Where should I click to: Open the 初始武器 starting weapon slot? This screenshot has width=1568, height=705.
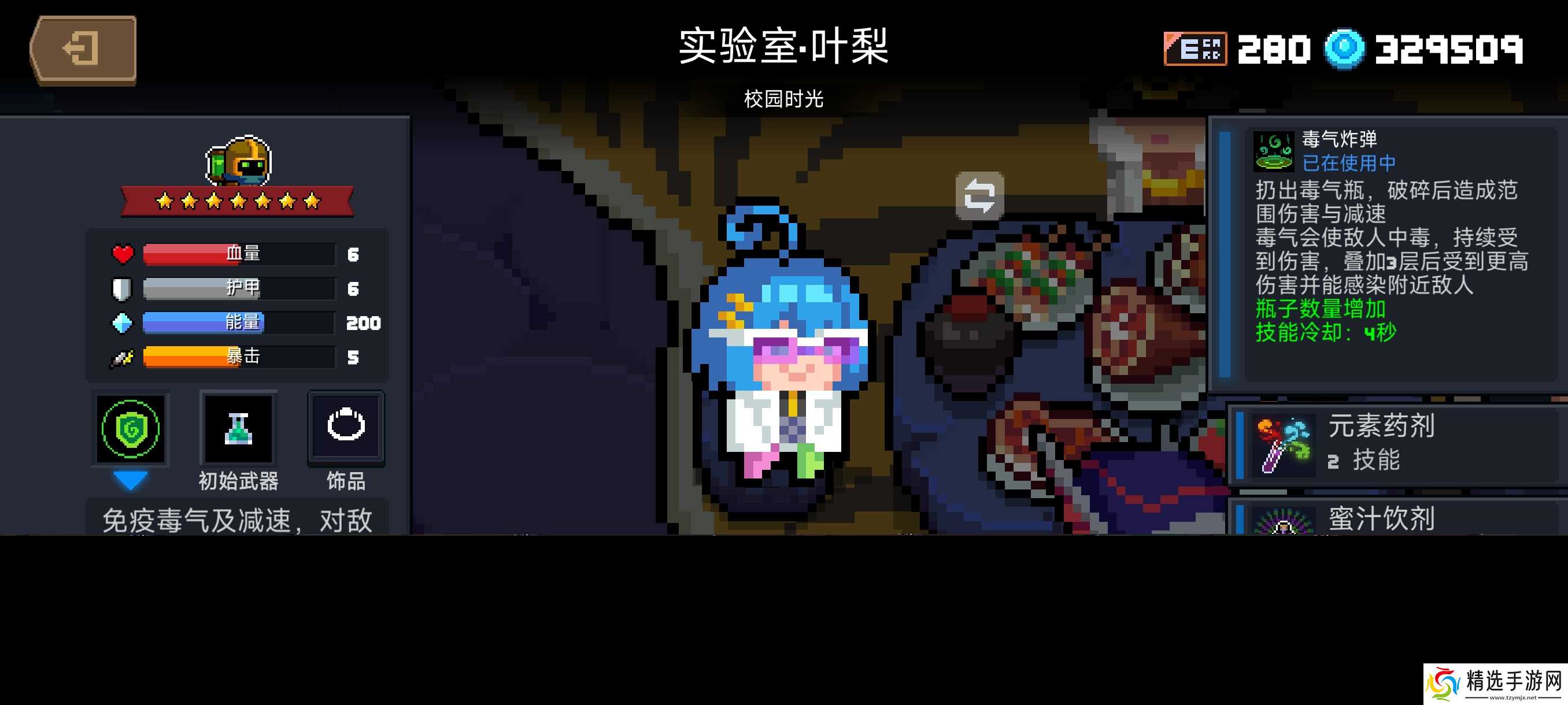point(238,429)
